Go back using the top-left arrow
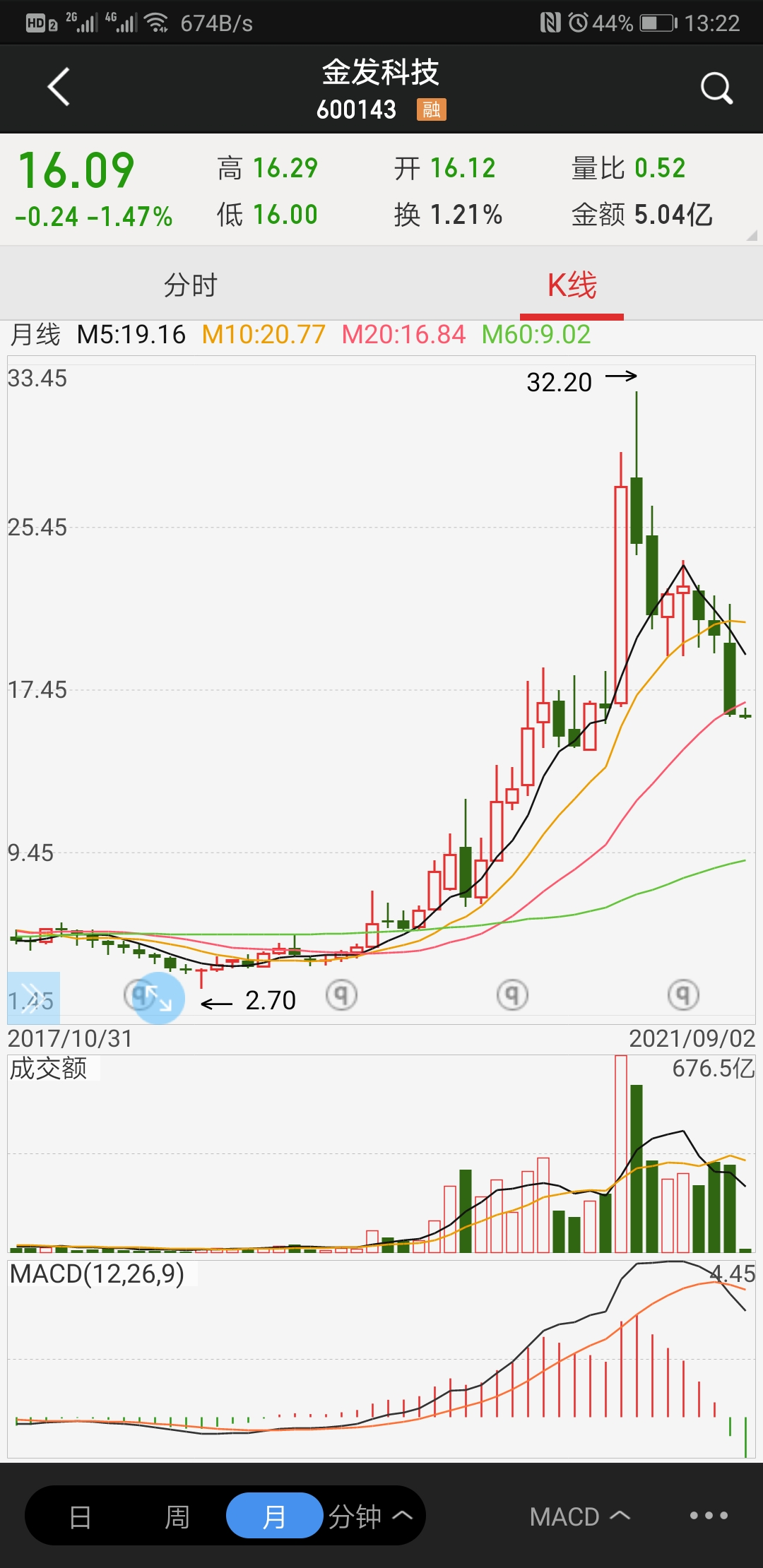763x1568 pixels. [x=59, y=88]
